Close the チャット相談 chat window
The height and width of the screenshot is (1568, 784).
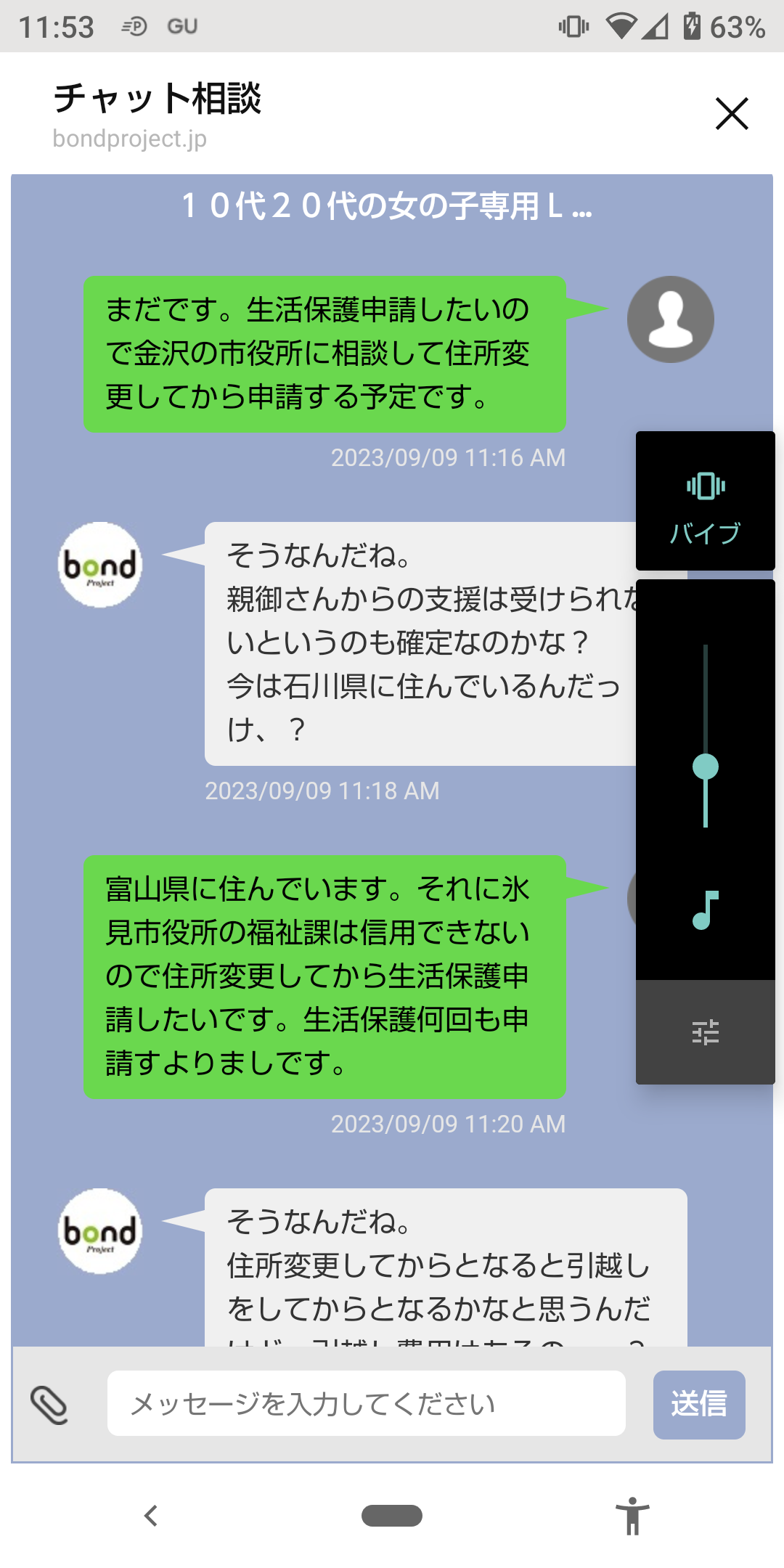731,114
